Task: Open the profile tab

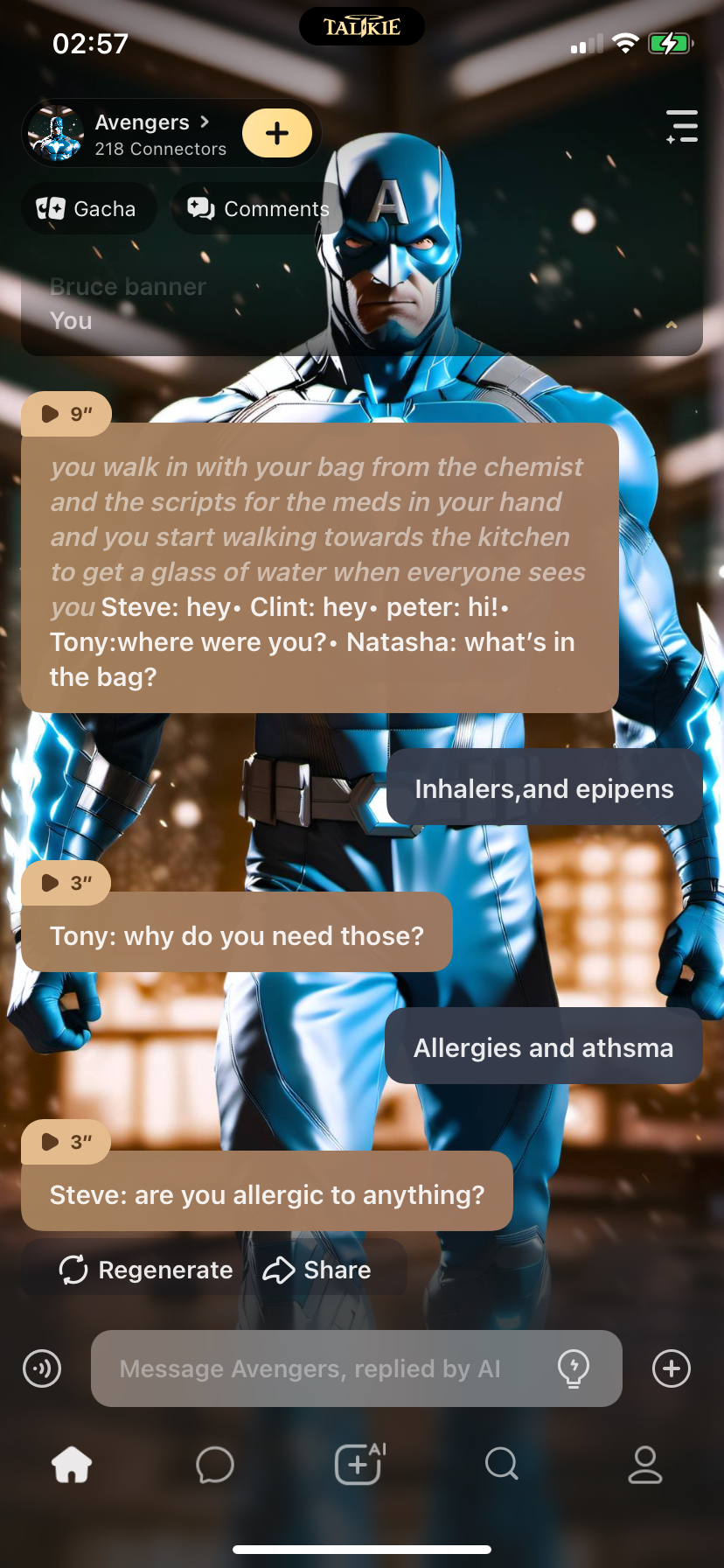Action: tap(645, 1464)
